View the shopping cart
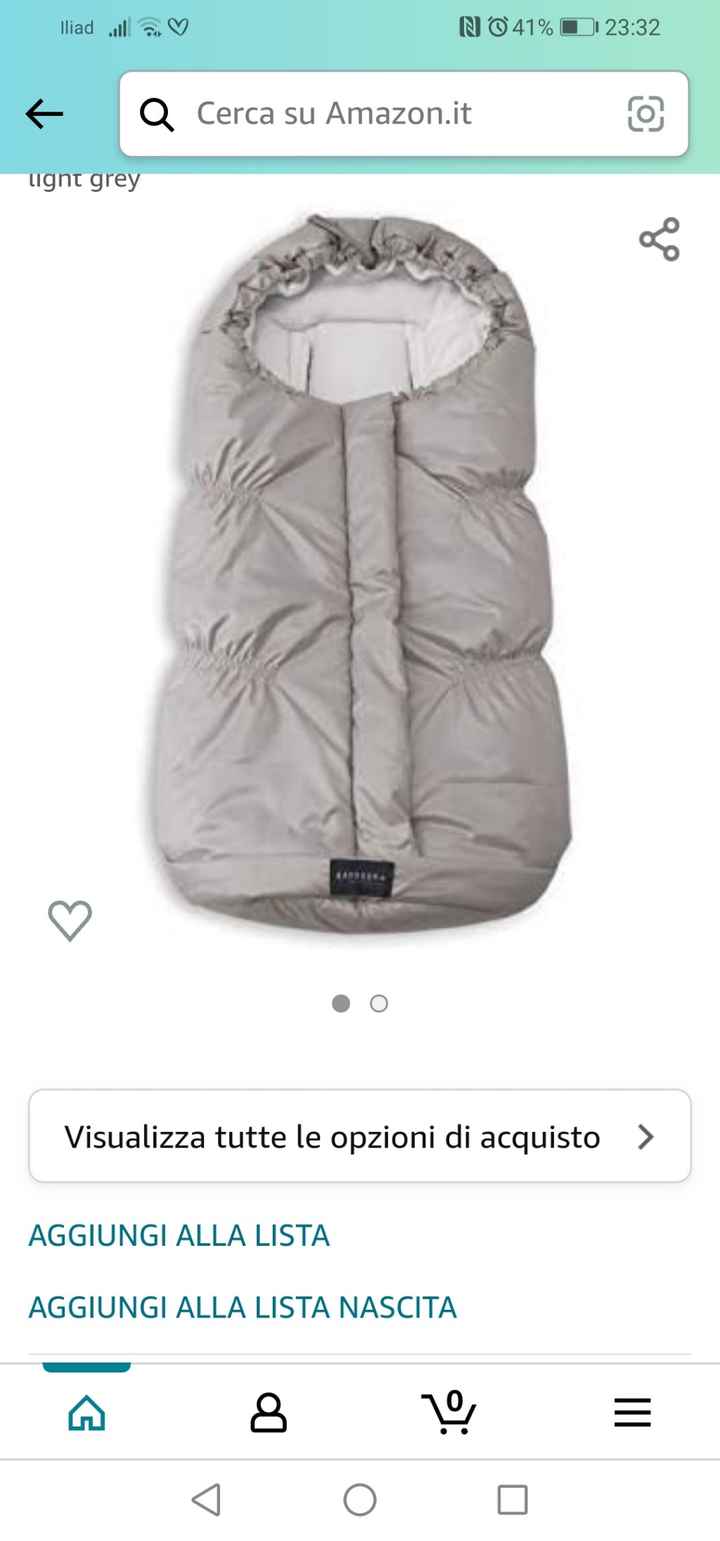 [x=449, y=1412]
